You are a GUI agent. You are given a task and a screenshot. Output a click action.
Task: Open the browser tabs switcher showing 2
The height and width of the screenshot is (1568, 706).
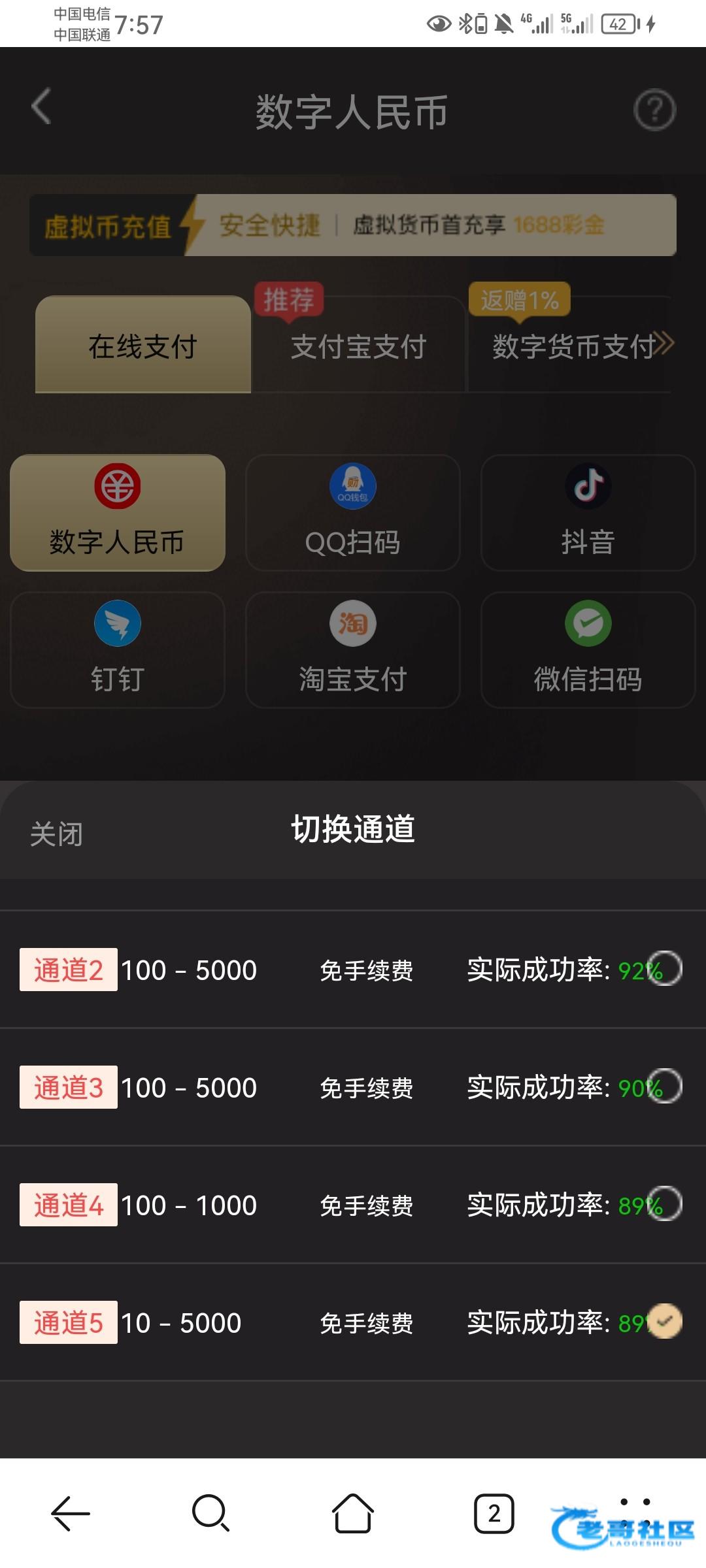coord(494,1513)
